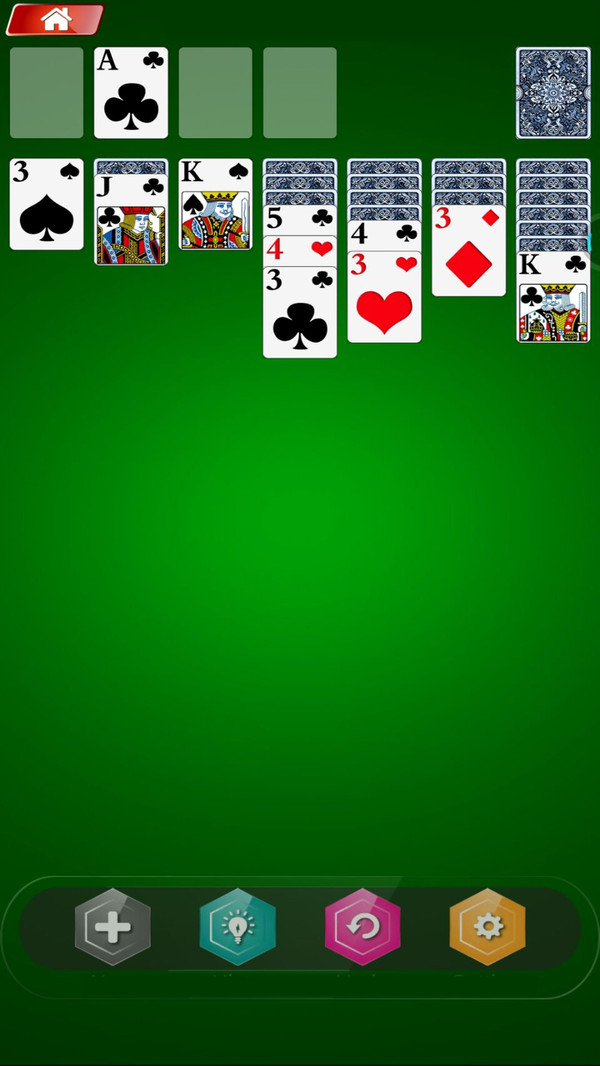The width and height of the screenshot is (600, 1066).
Task: Select the five of clubs card
Action: coord(299,220)
